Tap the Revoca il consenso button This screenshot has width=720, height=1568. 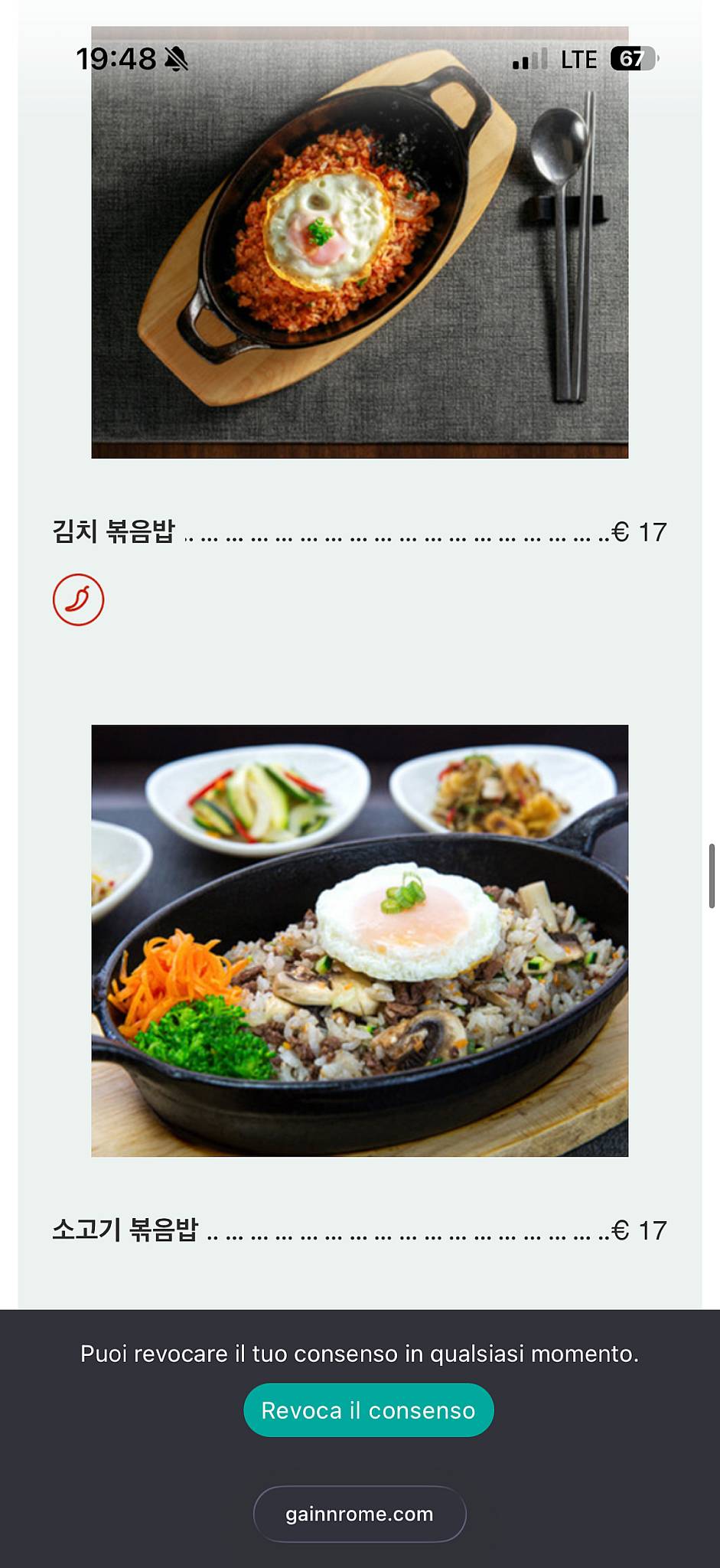[368, 1410]
